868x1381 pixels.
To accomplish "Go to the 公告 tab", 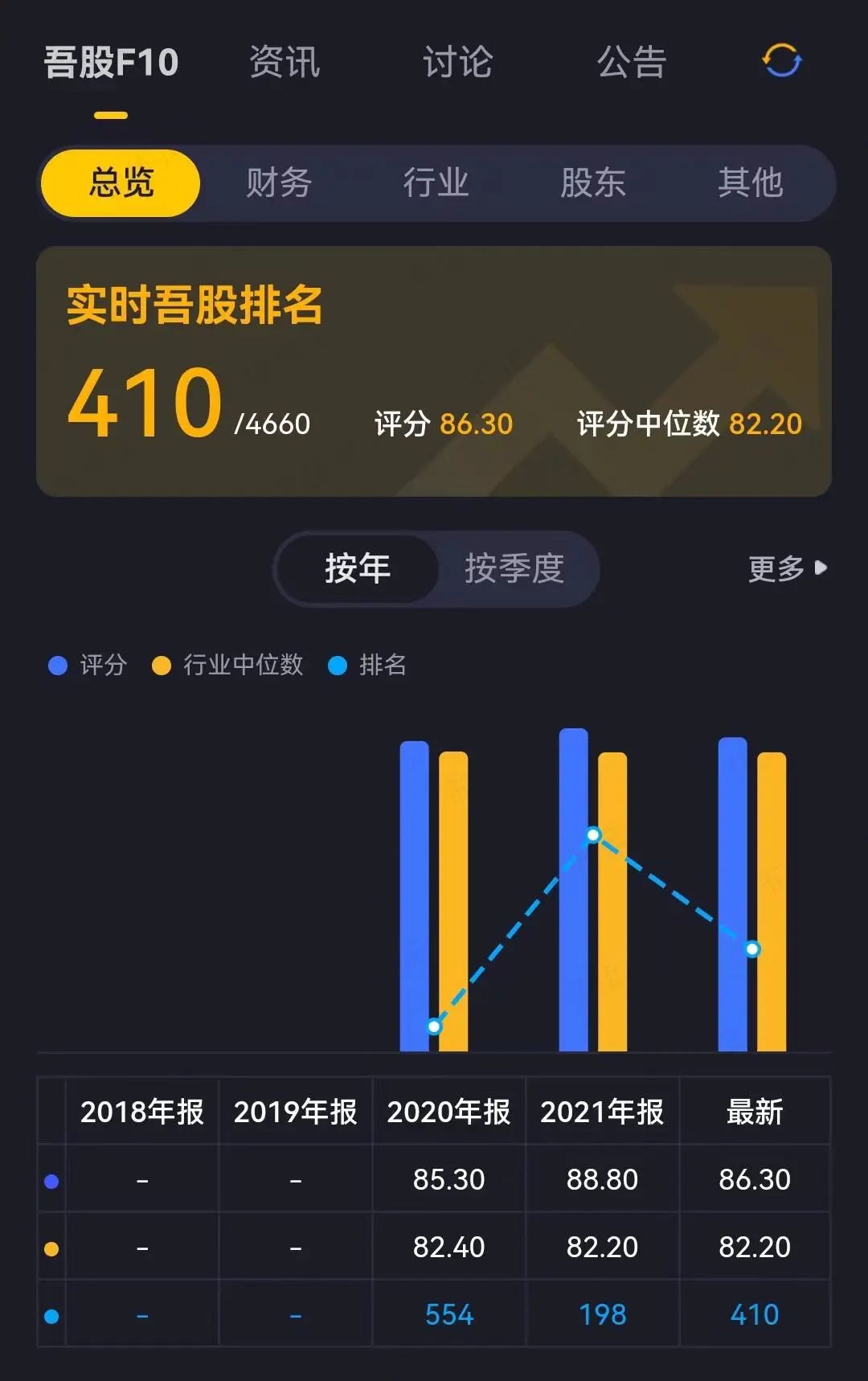I will coord(632,63).
